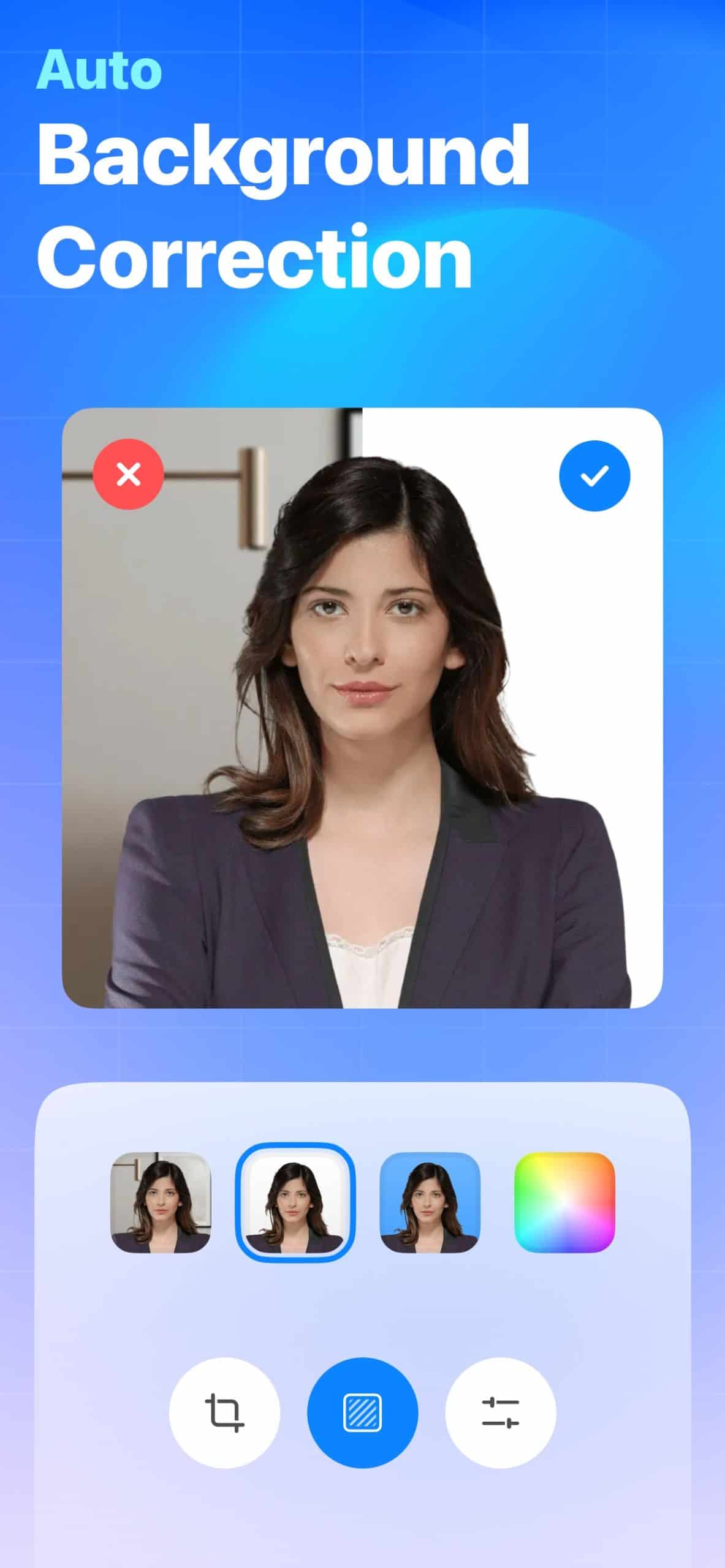Image resolution: width=725 pixels, height=1568 pixels.
Task: Tap the hatched square background icon
Action: (x=362, y=1411)
